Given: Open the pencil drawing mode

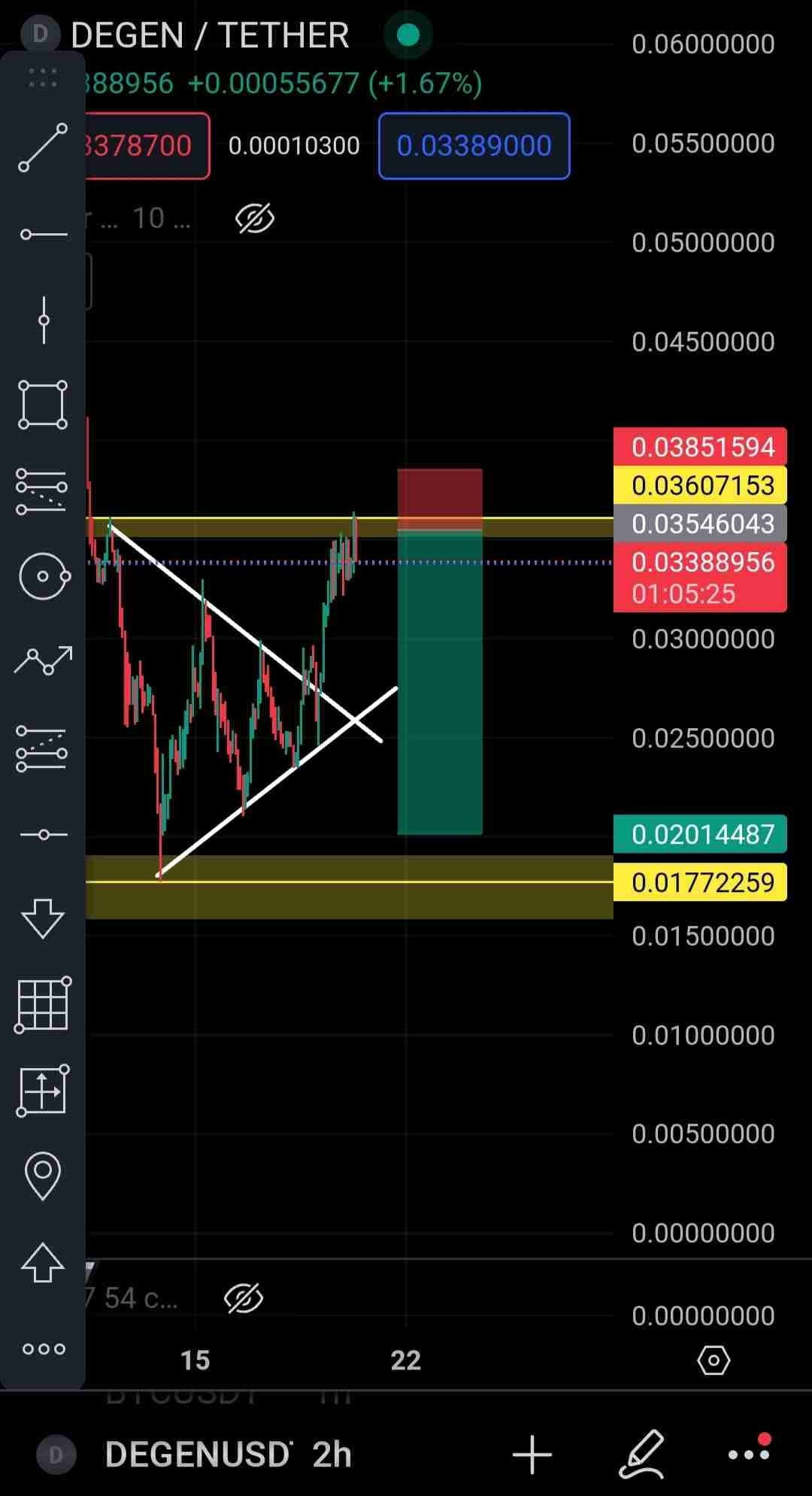Looking at the screenshot, I should [641, 1455].
